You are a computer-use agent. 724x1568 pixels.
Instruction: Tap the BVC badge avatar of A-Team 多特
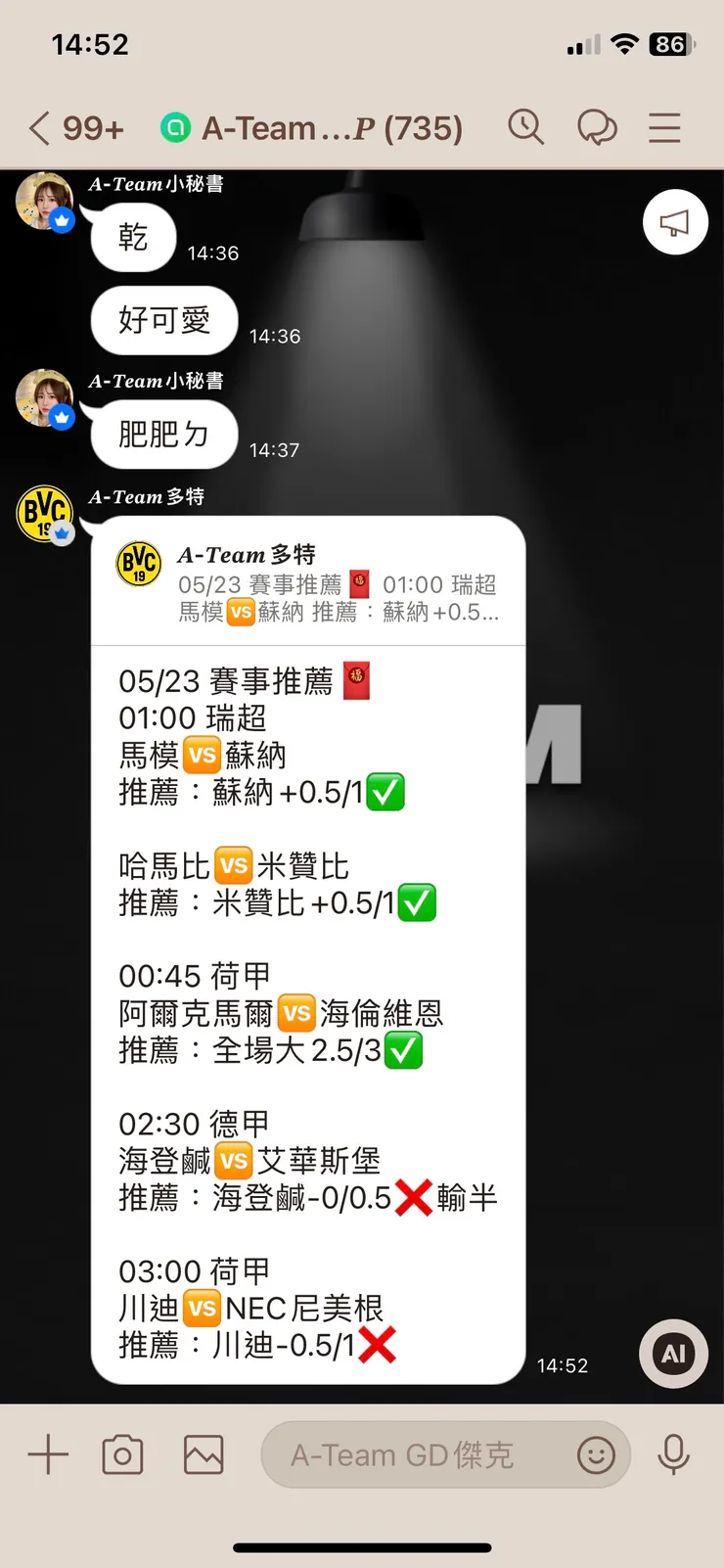click(44, 513)
